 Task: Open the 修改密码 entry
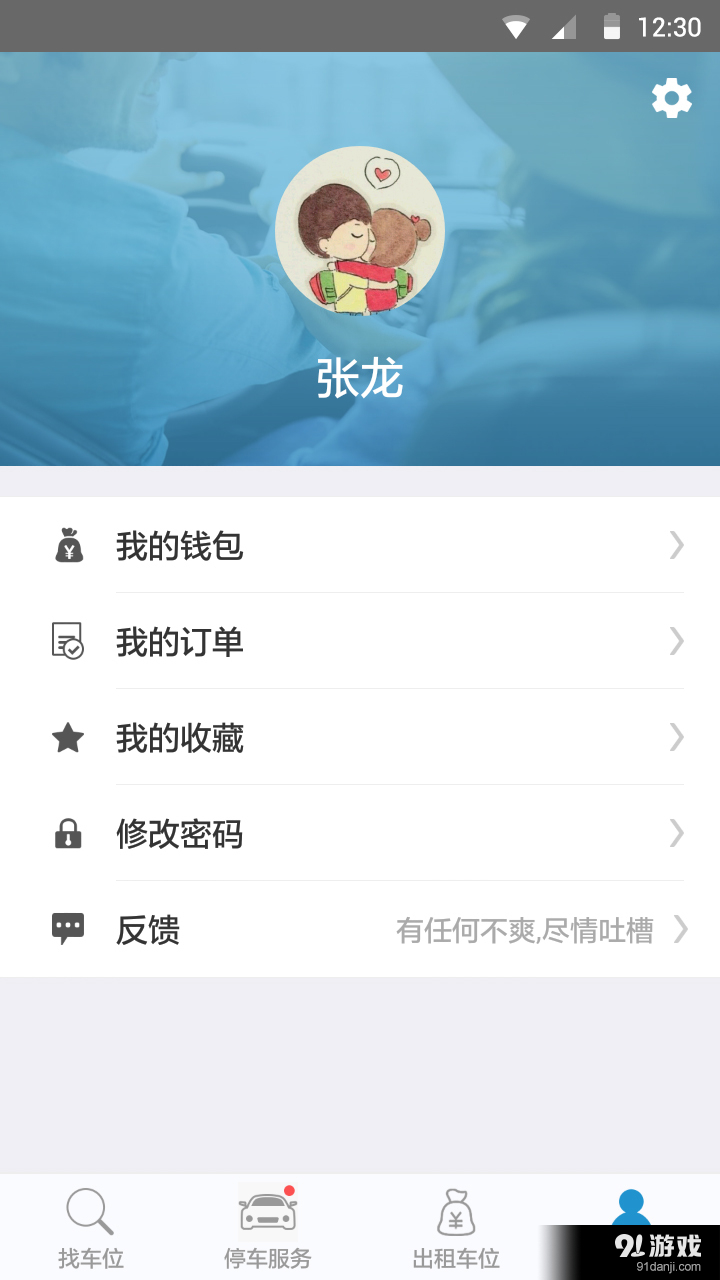[x=178, y=834]
